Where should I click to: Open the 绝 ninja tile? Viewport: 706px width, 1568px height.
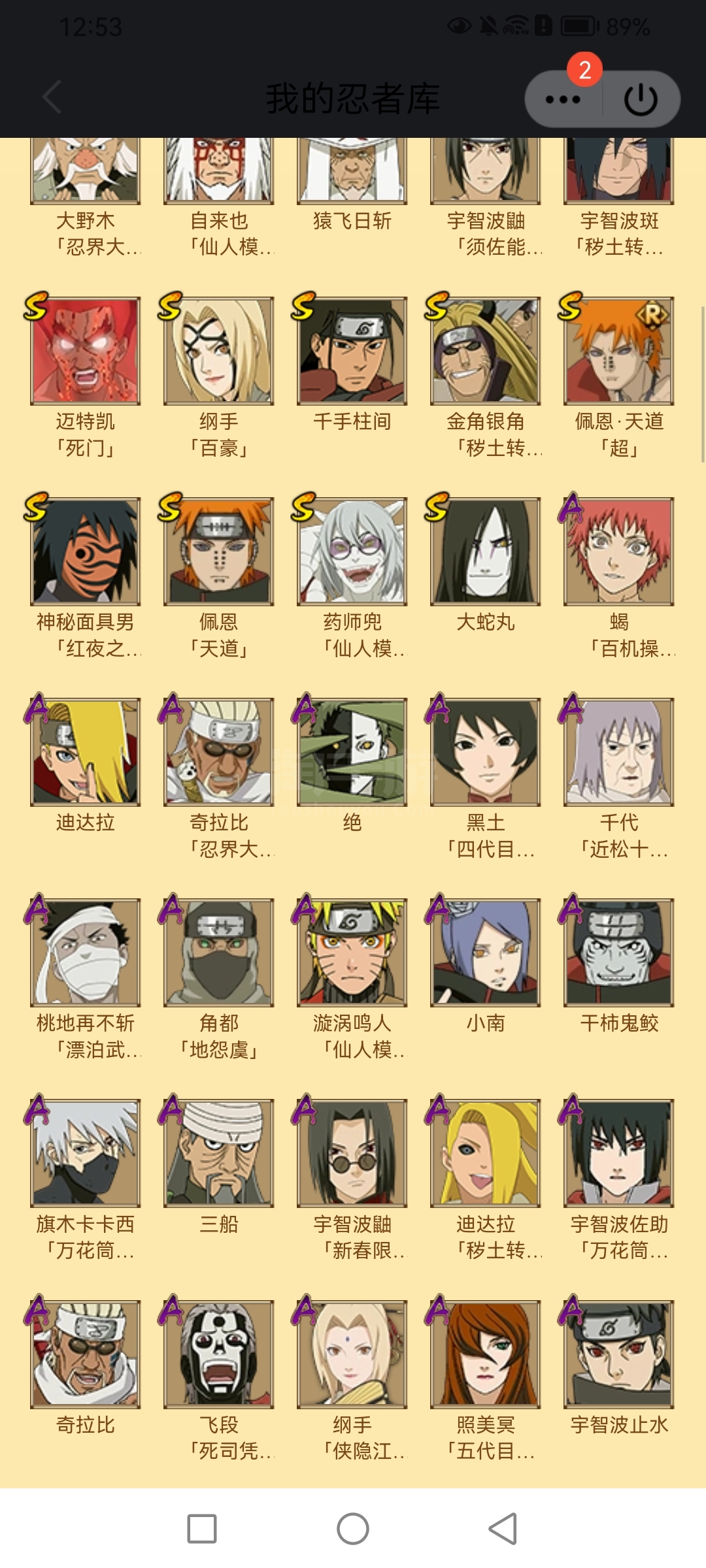point(352,764)
